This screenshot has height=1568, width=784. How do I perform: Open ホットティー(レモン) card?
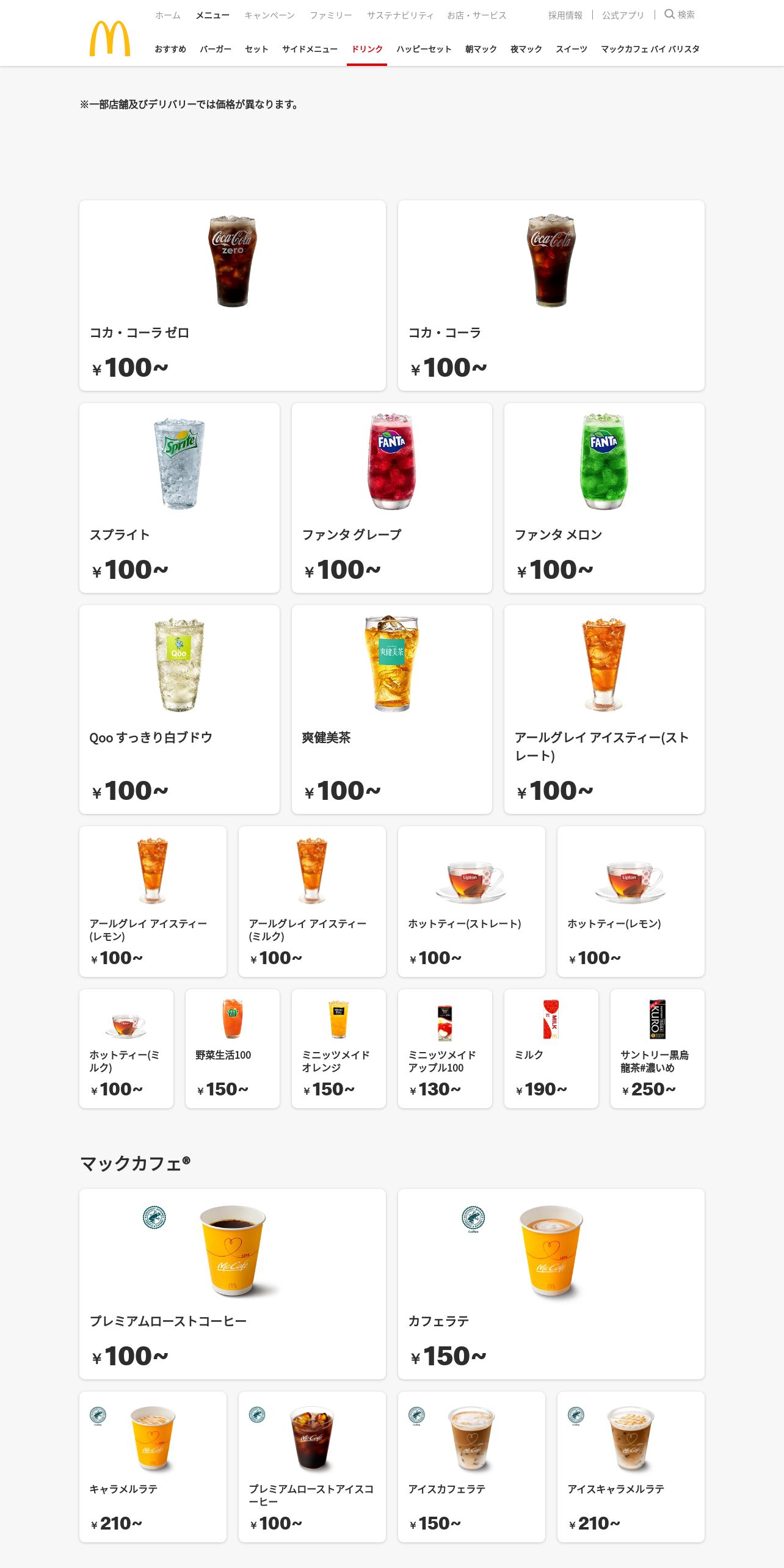coord(631,901)
